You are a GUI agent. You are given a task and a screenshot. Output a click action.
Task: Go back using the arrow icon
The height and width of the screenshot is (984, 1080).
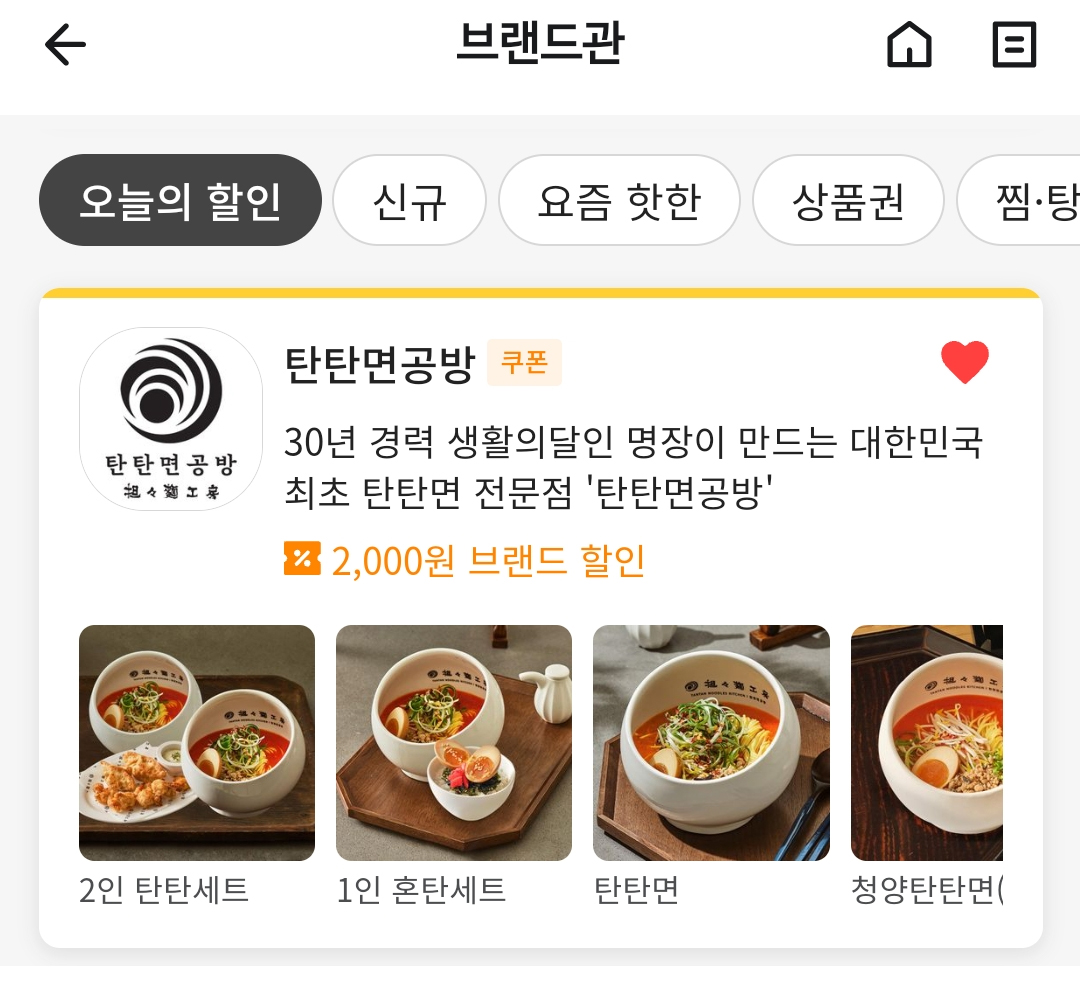(x=66, y=46)
